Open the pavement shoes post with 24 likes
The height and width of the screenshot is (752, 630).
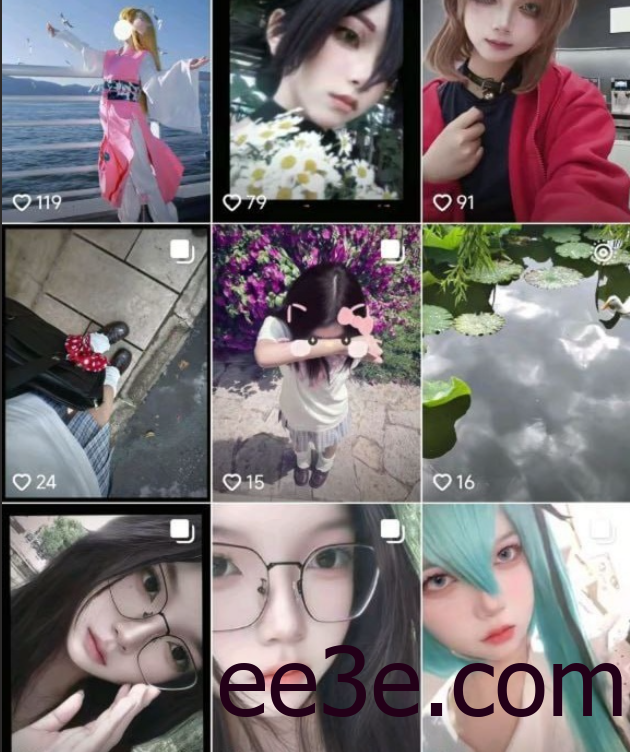(105, 362)
